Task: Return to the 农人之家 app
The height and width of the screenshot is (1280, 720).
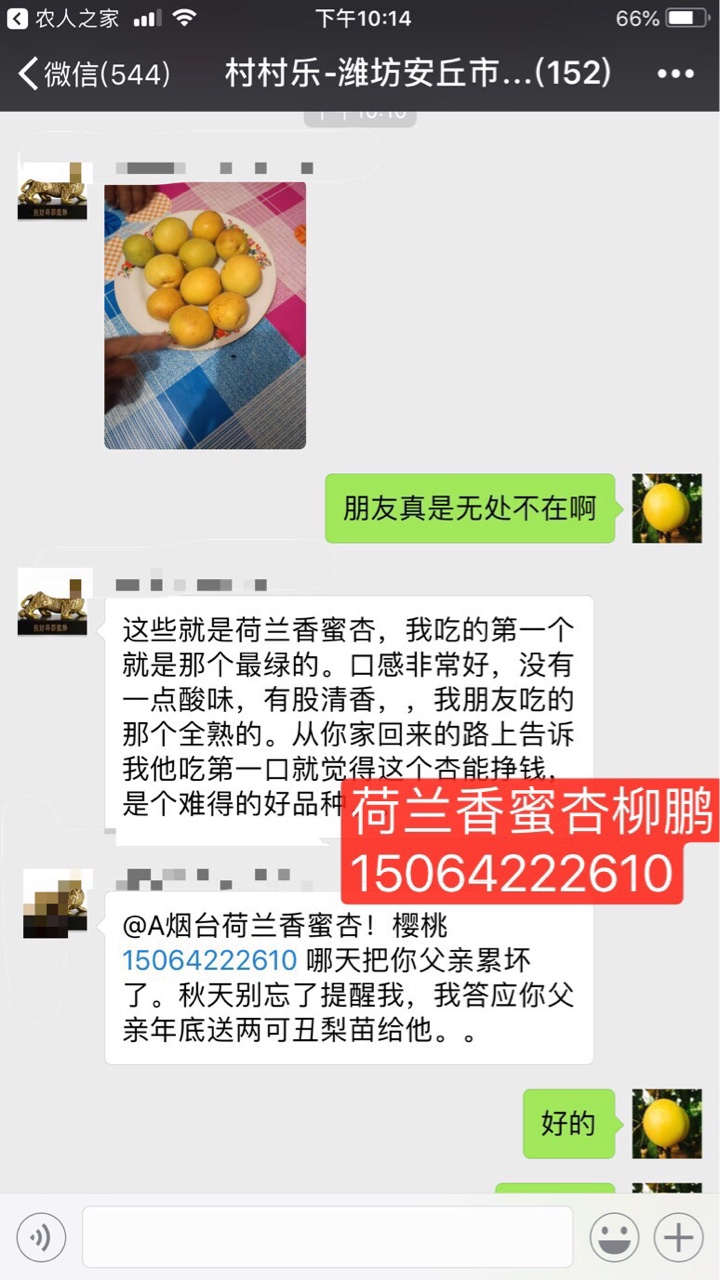Action: 62,18
